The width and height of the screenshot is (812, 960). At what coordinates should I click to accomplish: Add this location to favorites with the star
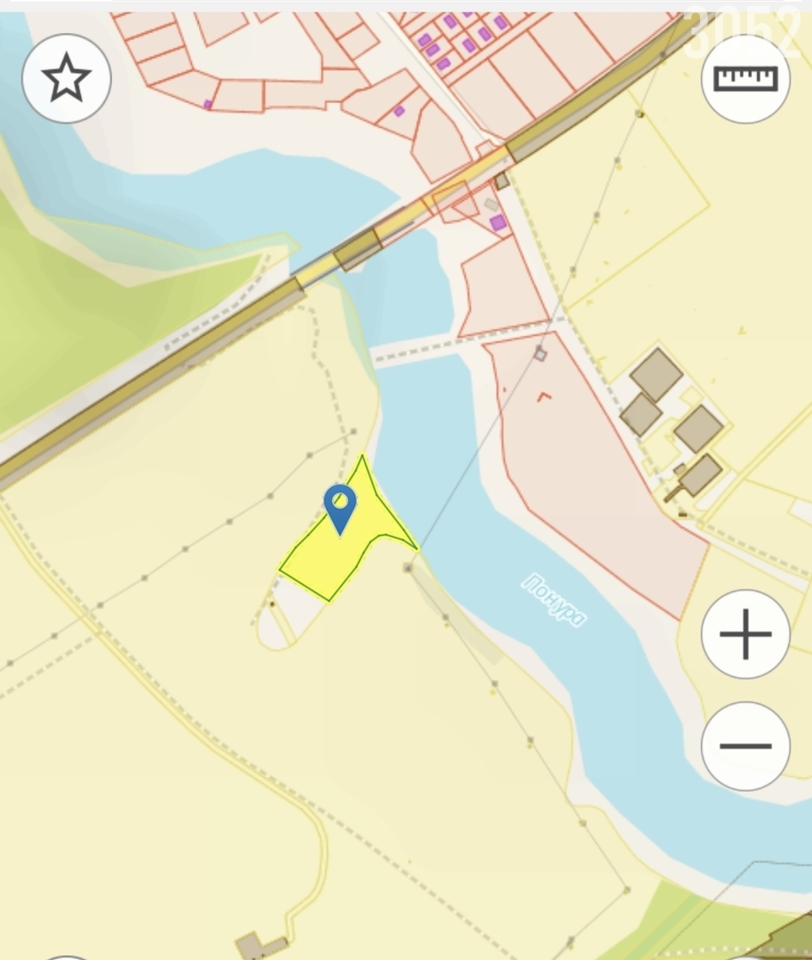coord(66,78)
